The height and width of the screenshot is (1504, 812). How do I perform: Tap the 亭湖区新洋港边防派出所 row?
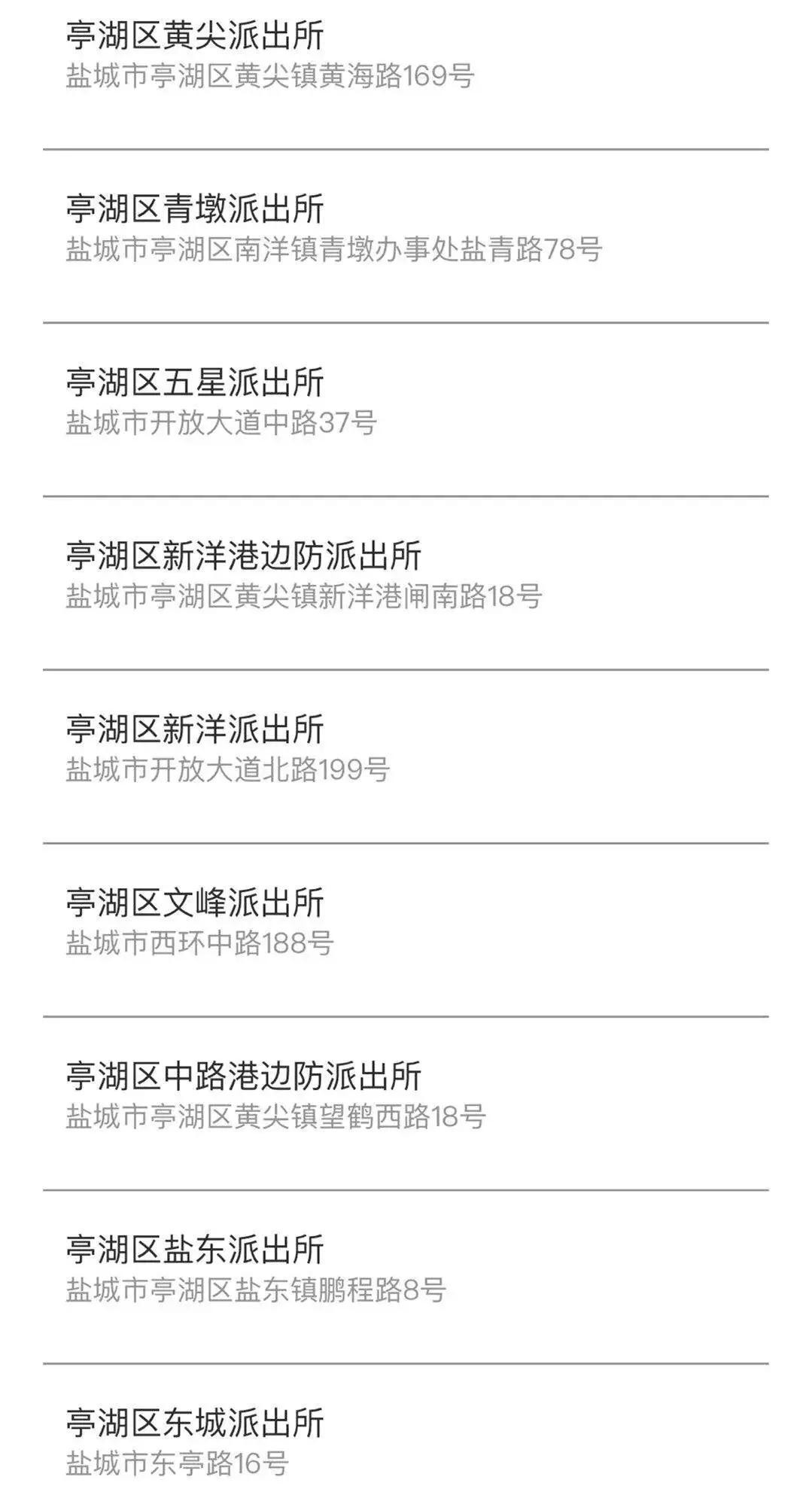244,556
